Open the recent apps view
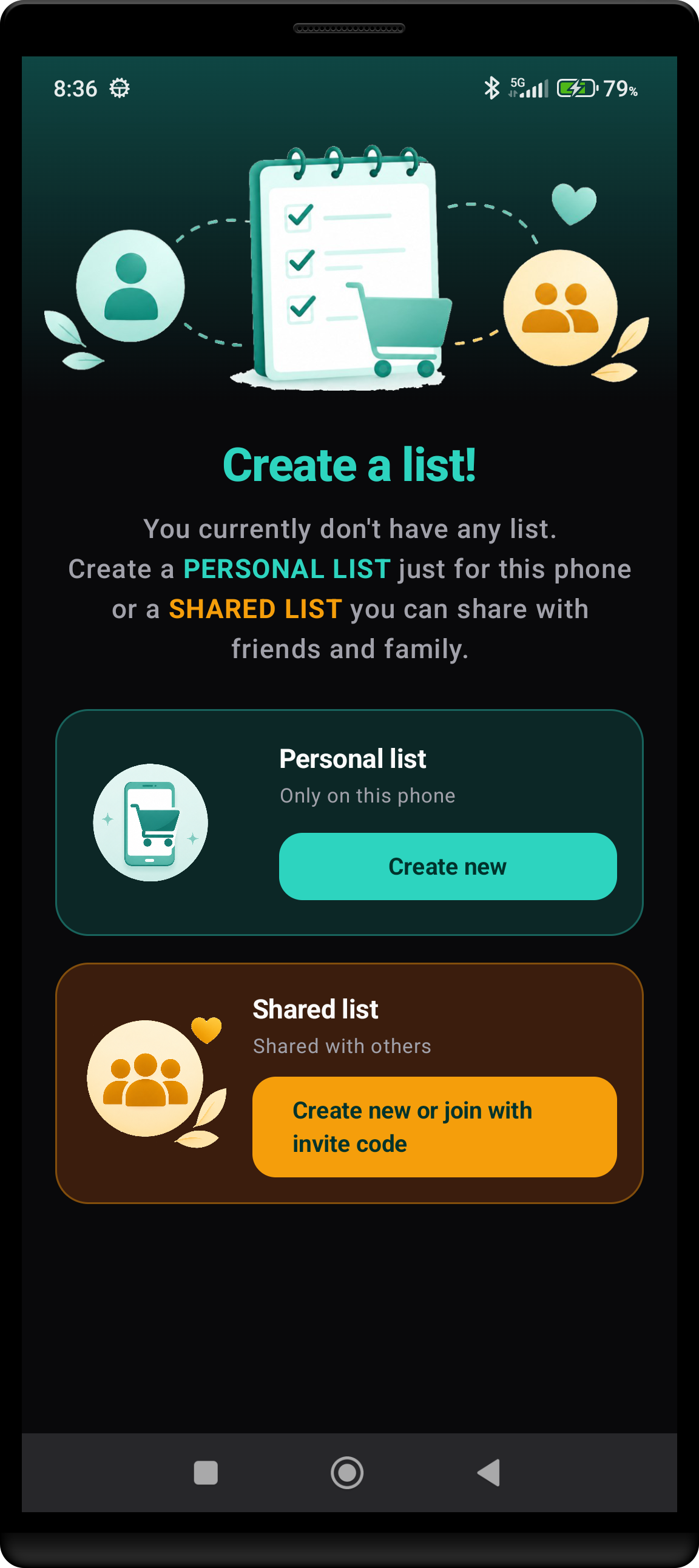 [206, 1472]
